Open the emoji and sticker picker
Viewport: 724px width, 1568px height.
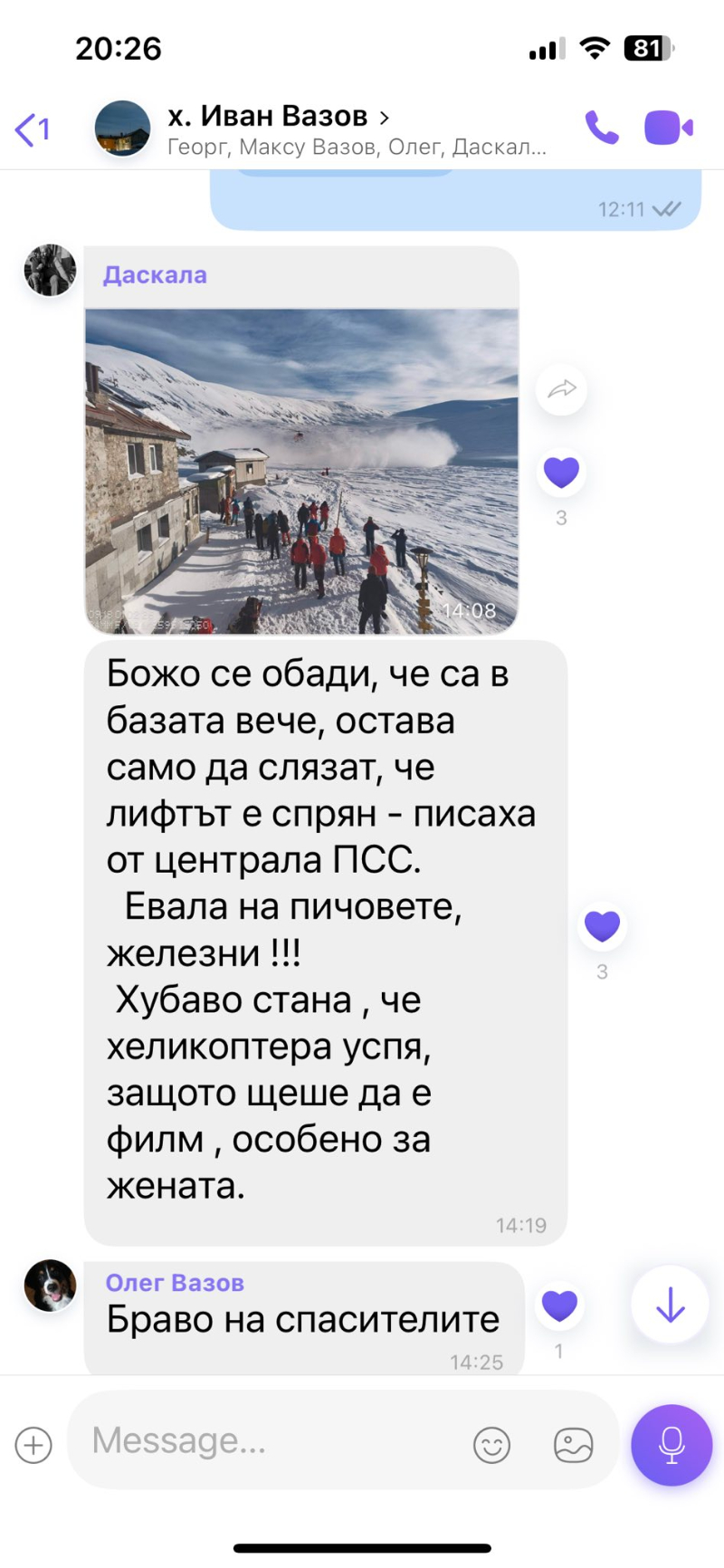(x=491, y=1445)
